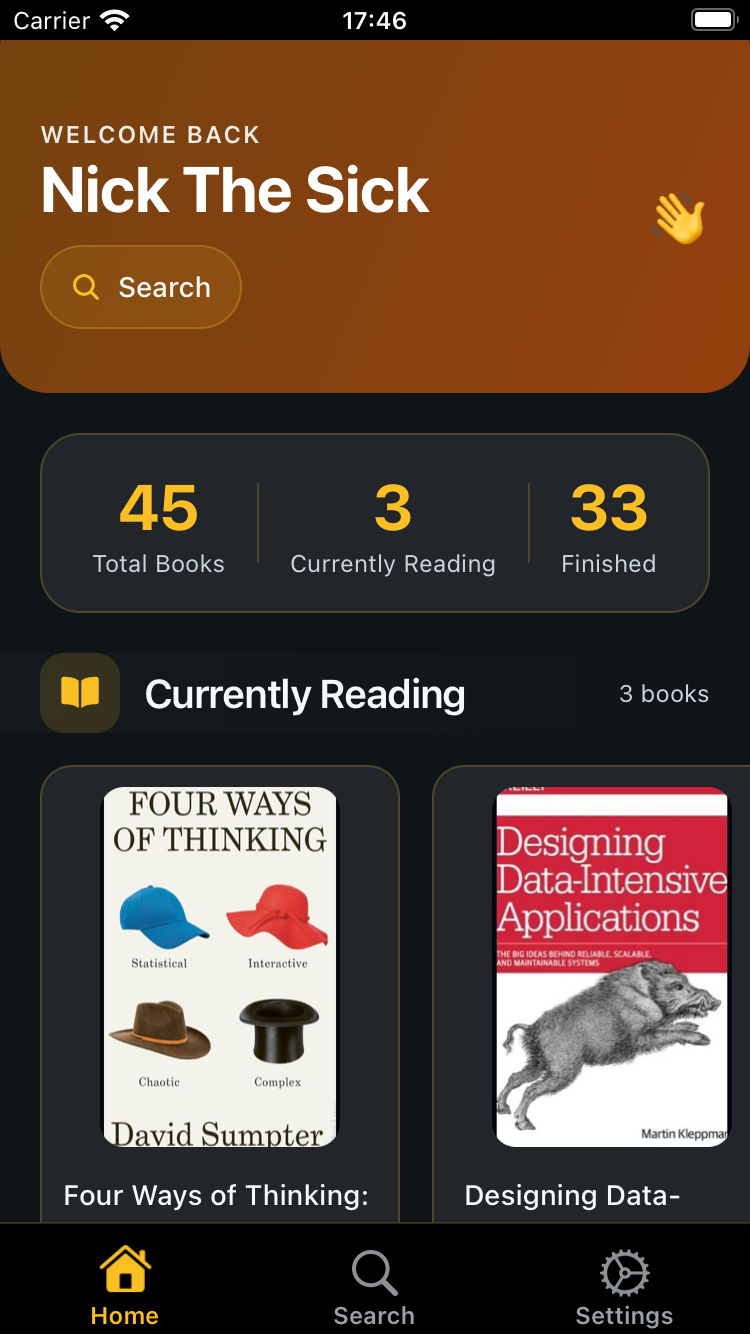This screenshot has width=750, height=1334.
Task: Switch to the Settings tab
Action: (x=624, y=1285)
